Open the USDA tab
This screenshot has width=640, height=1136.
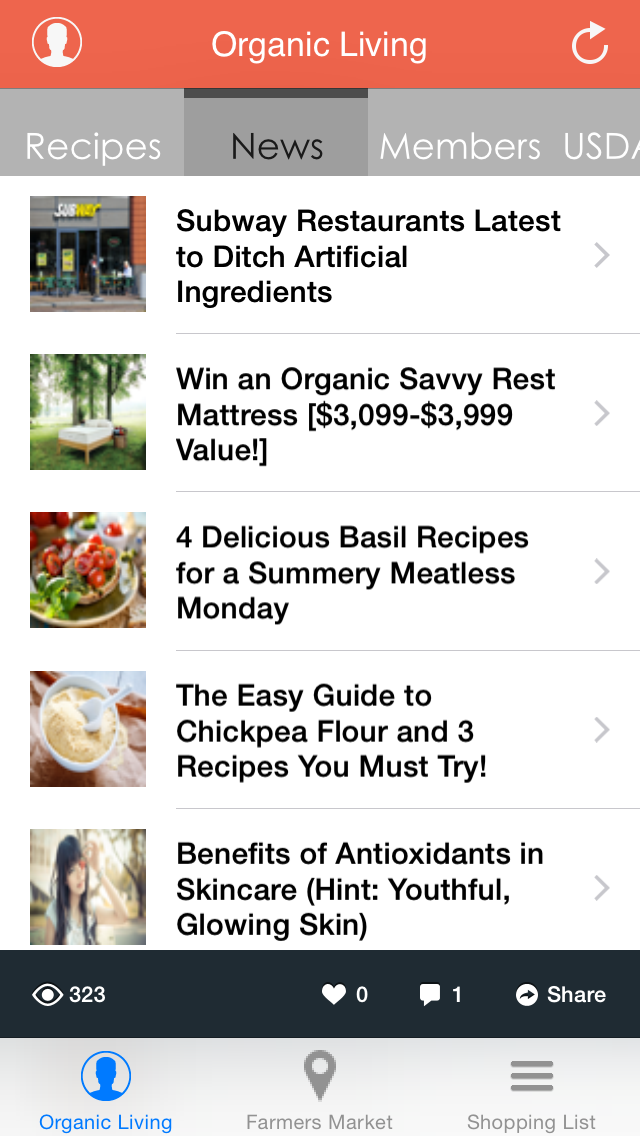tap(602, 146)
